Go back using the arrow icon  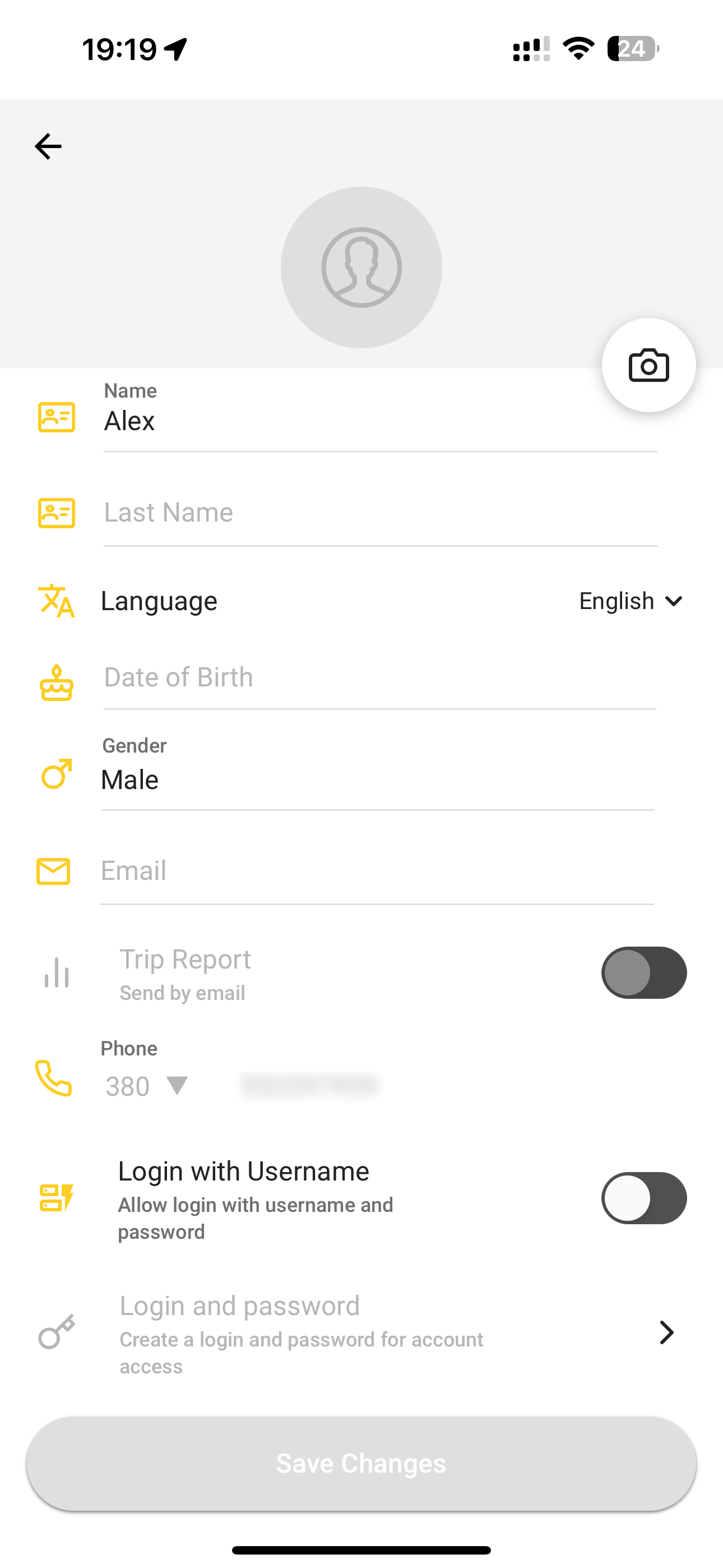48,147
